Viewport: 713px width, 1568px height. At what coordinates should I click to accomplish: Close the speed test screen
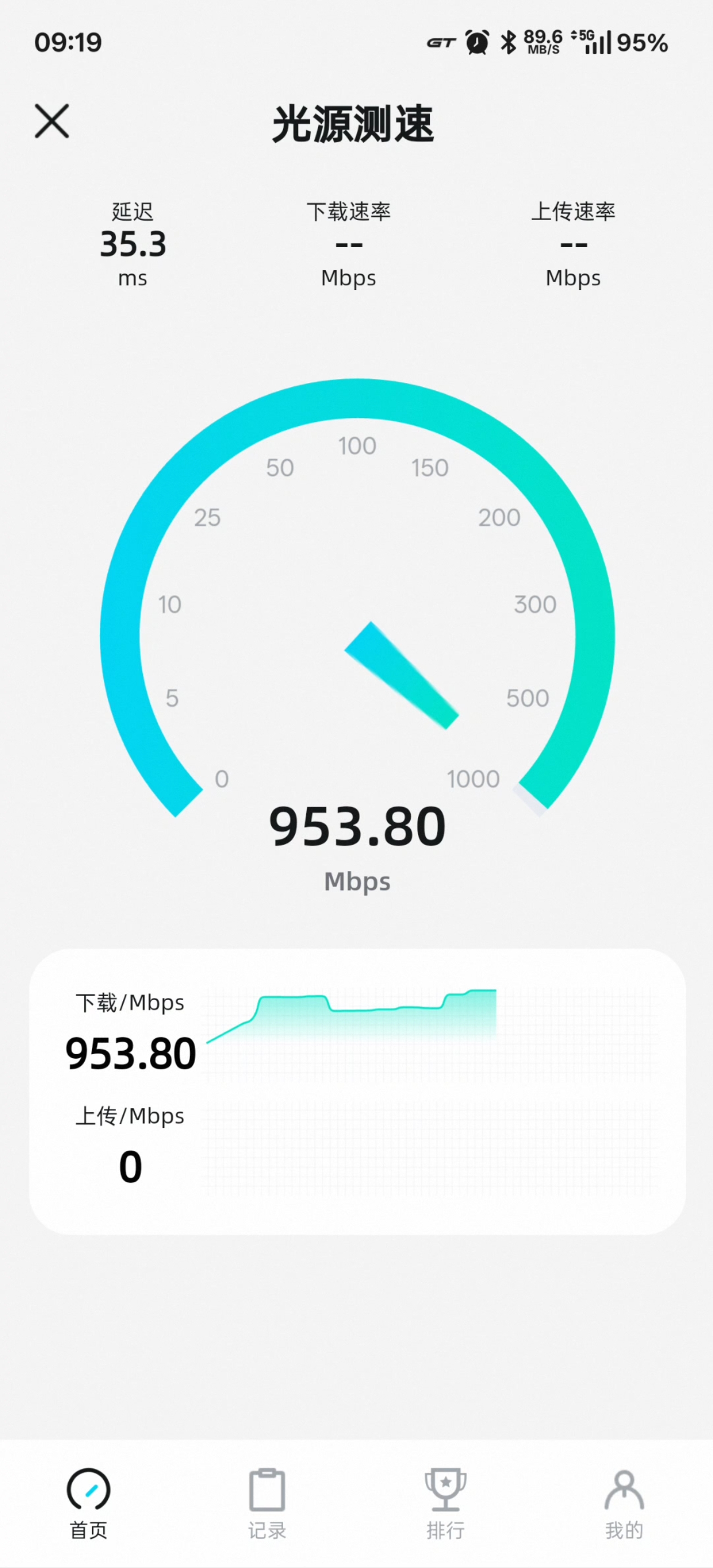click(52, 121)
